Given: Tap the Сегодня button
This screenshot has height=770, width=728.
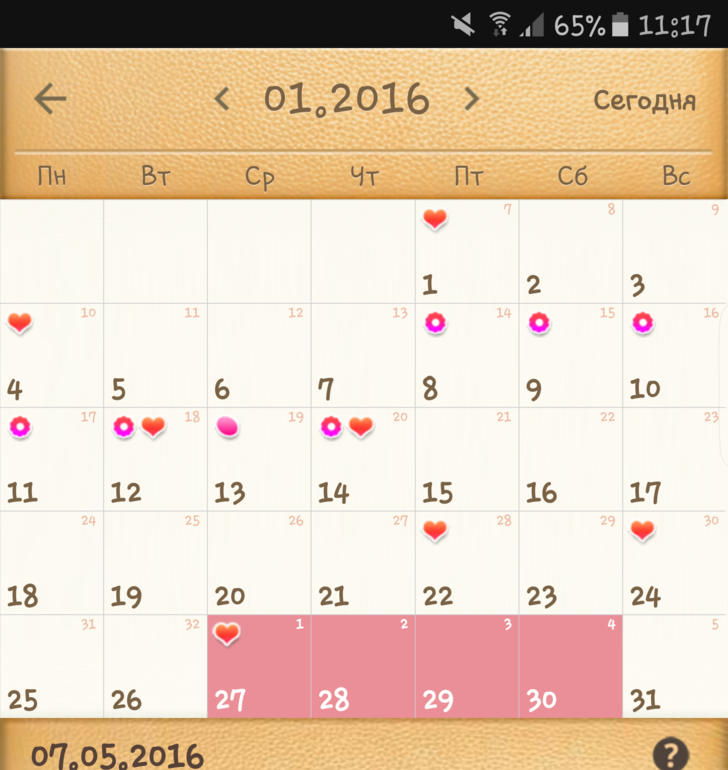Looking at the screenshot, I should coord(644,100).
